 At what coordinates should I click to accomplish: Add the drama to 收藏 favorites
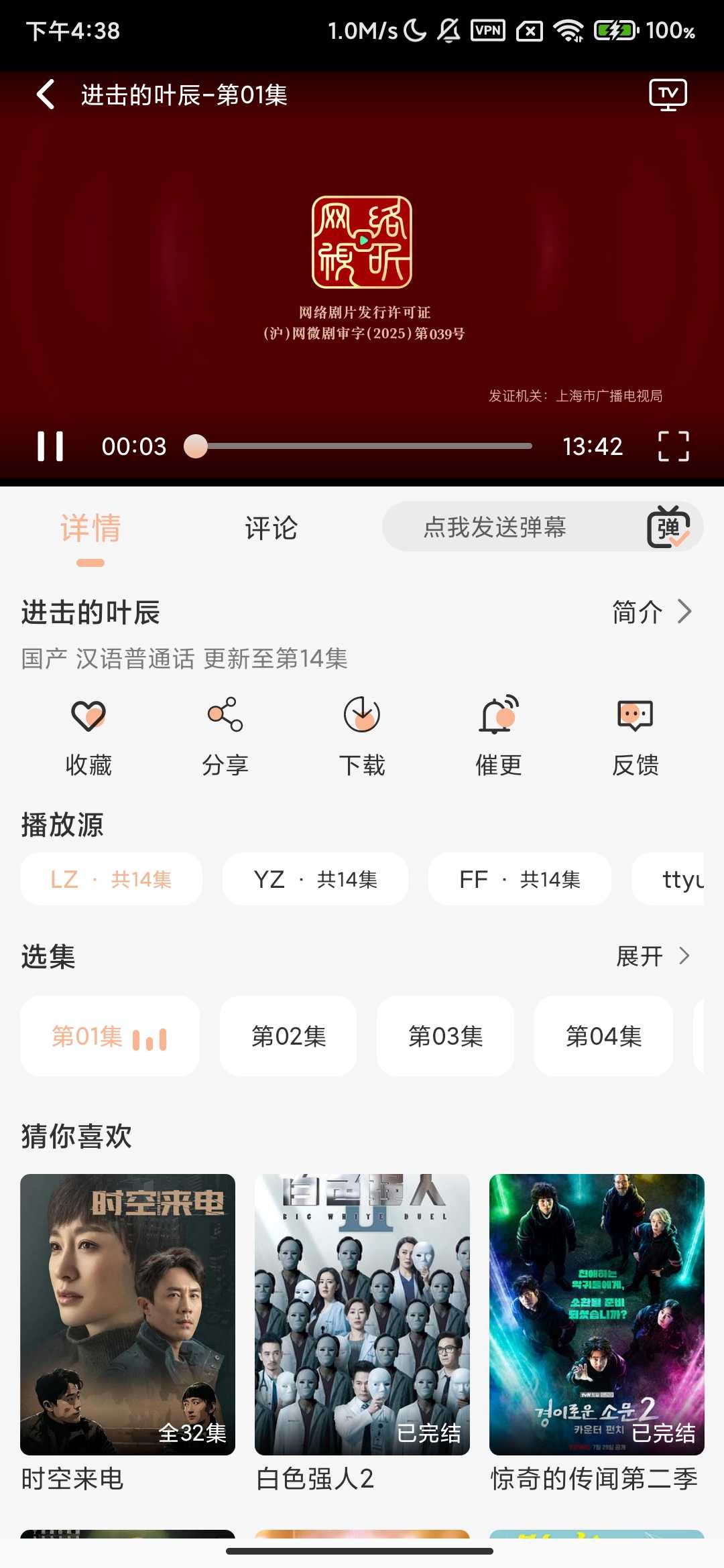(89, 734)
